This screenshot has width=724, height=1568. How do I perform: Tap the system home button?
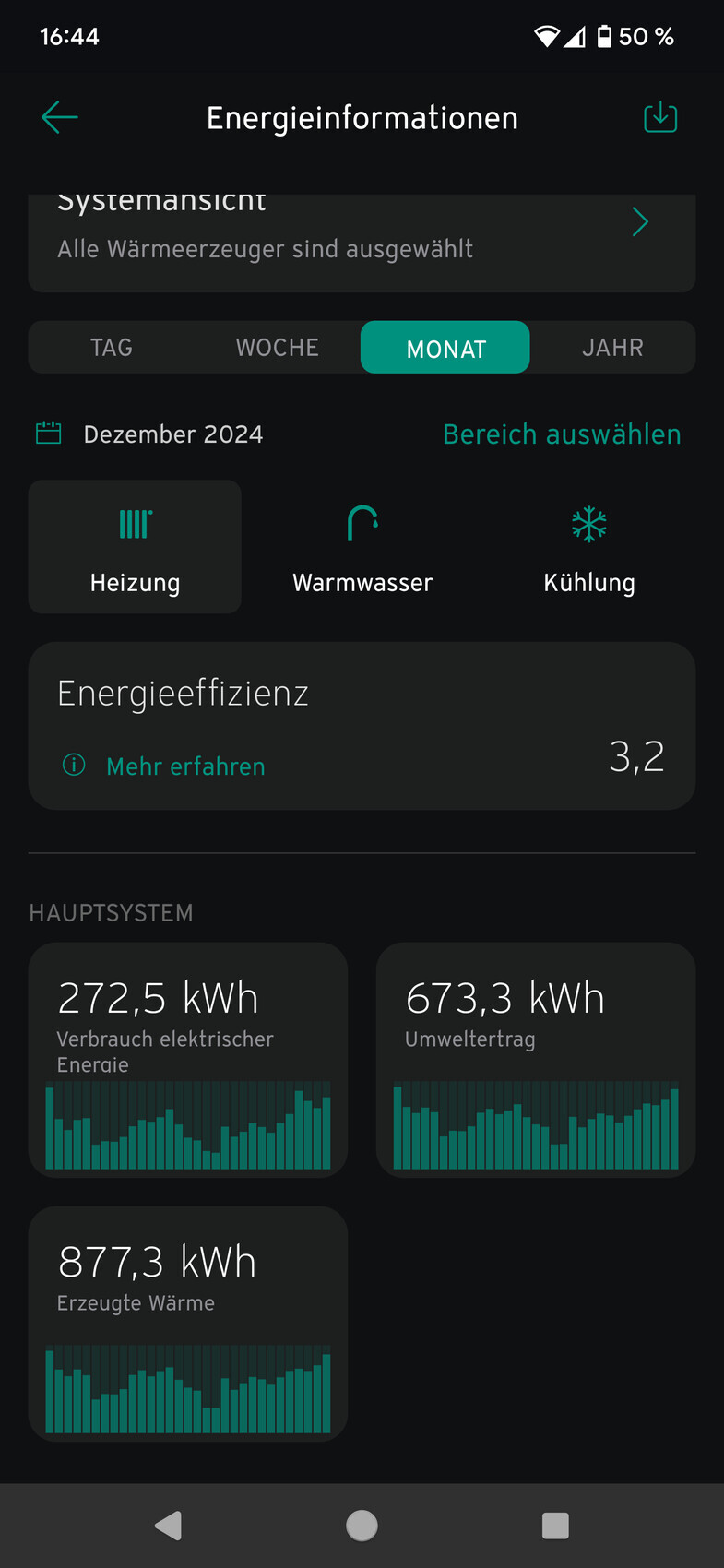[362, 1526]
